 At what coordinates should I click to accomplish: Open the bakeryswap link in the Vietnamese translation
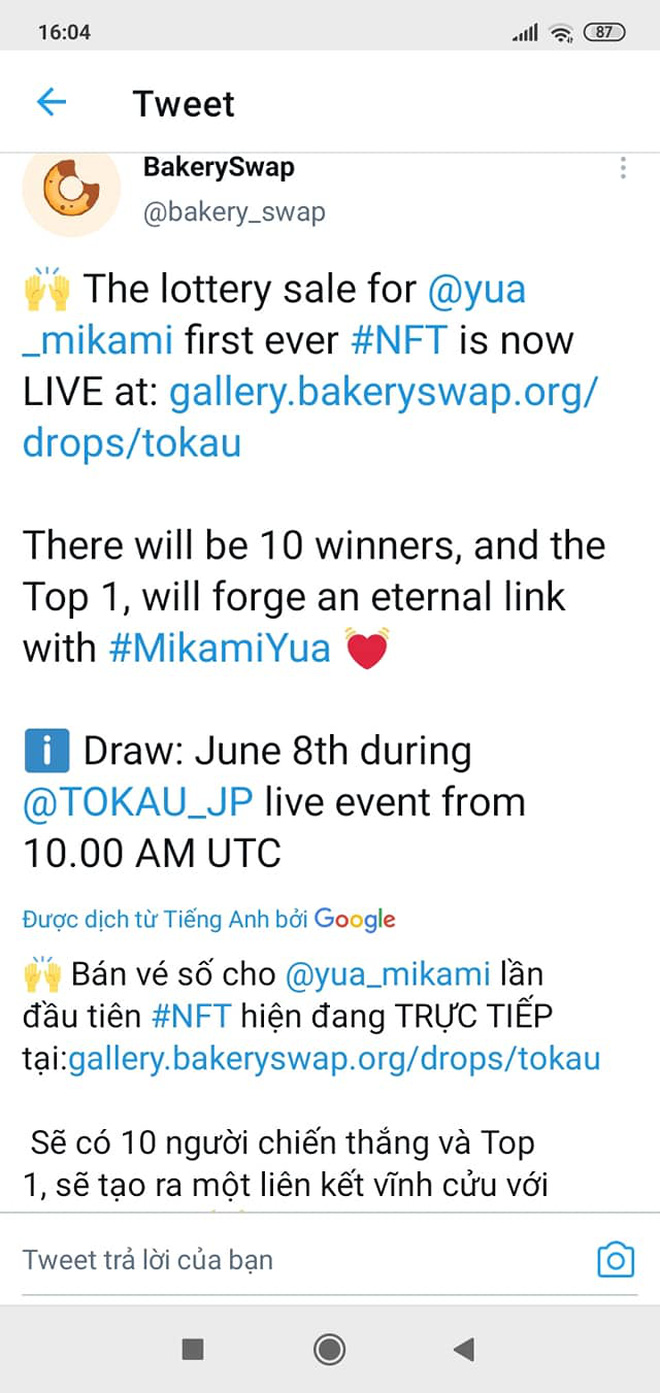pos(334,1058)
